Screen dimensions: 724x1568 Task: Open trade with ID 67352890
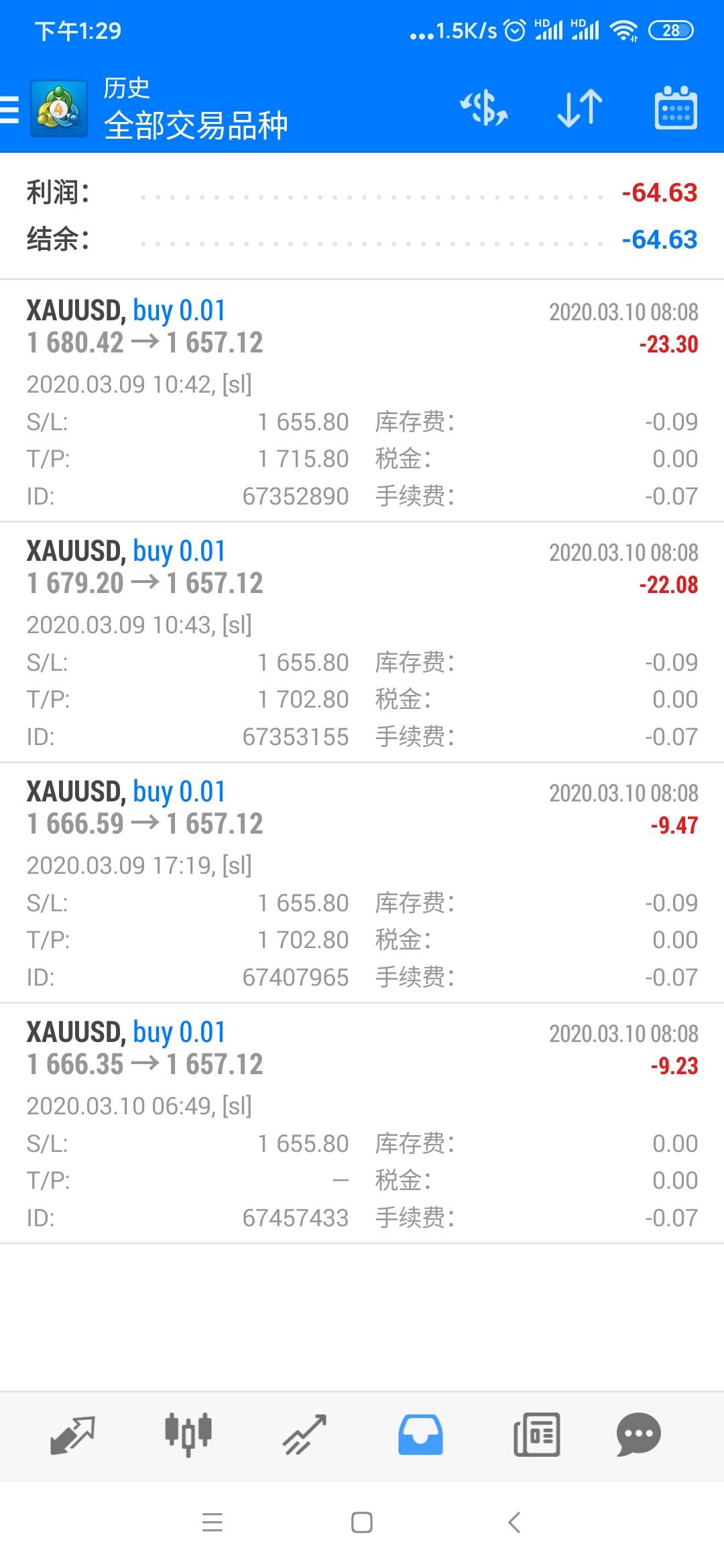pyautogui.click(x=362, y=401)
